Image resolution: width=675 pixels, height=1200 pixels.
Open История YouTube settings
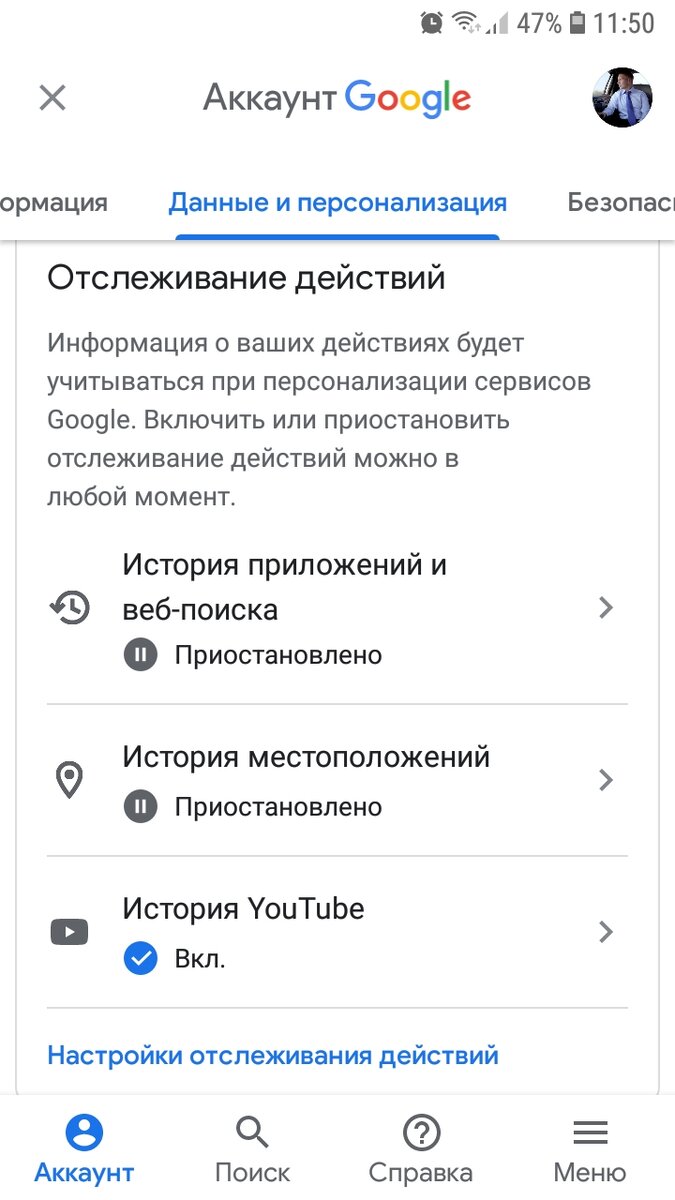337,932
